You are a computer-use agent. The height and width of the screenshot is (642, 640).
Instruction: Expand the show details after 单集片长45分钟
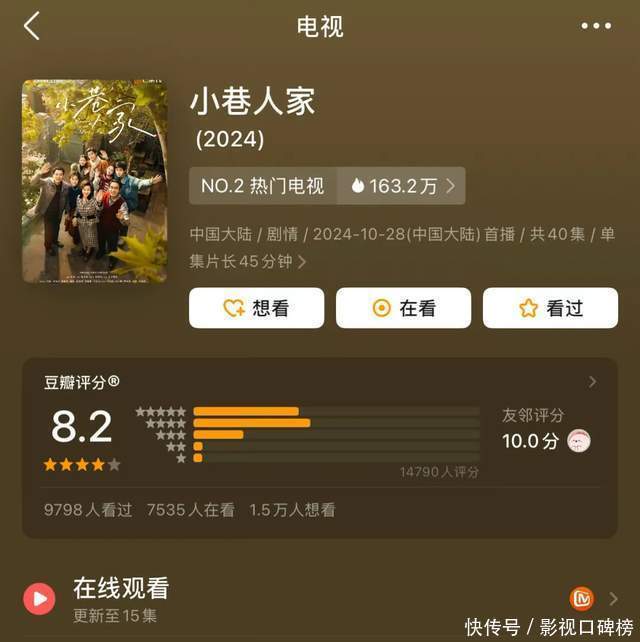click(302, 262)
